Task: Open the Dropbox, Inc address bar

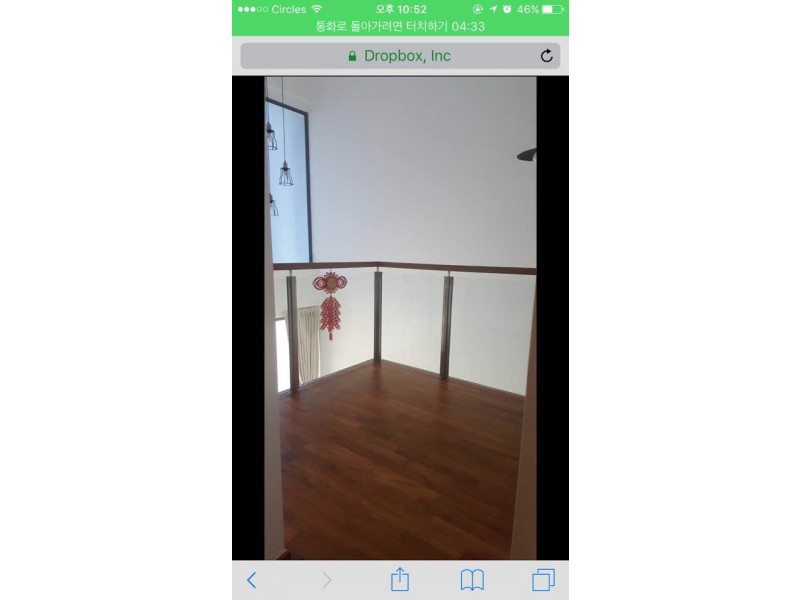Action: pos(398,56)
